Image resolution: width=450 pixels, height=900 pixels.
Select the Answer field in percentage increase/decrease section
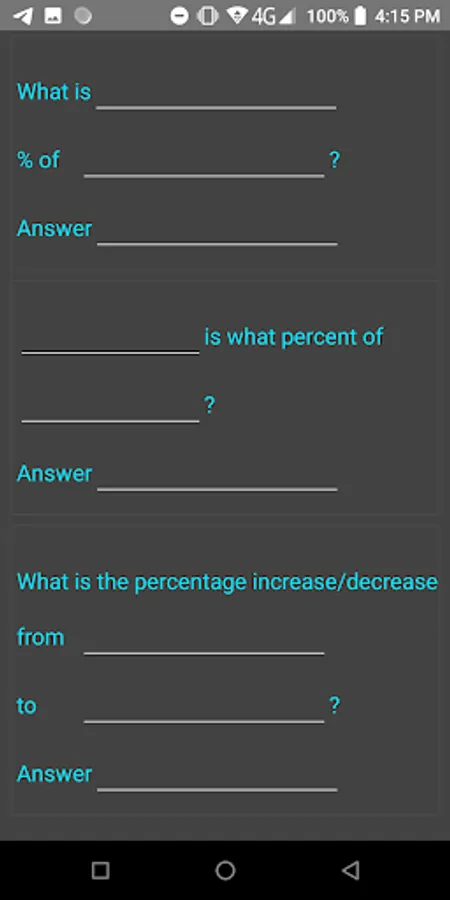217,774
